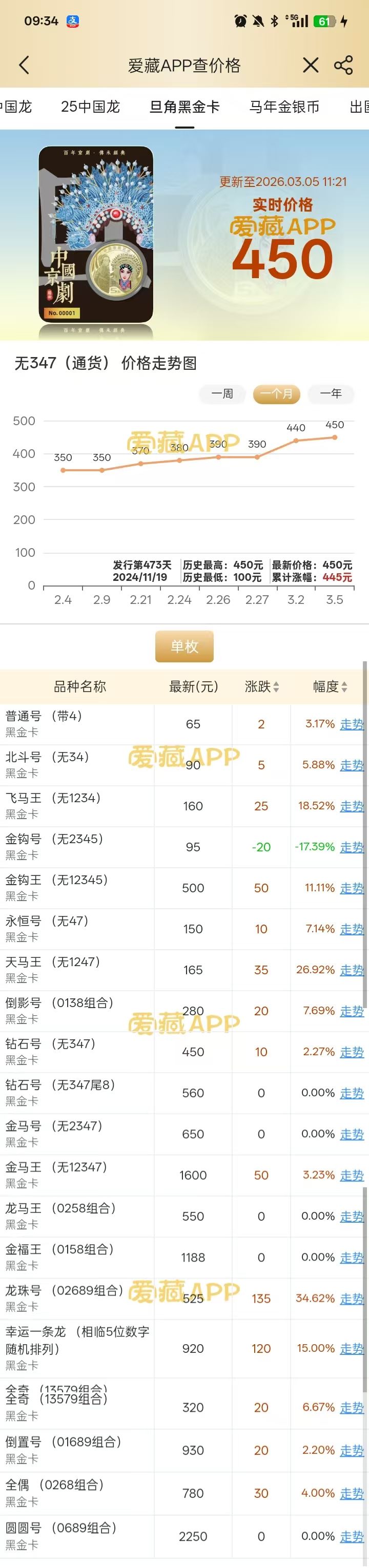Check 走势 for 金马王（无12347）
This screenshot has width=369, height=1568.
(352, 1175)
